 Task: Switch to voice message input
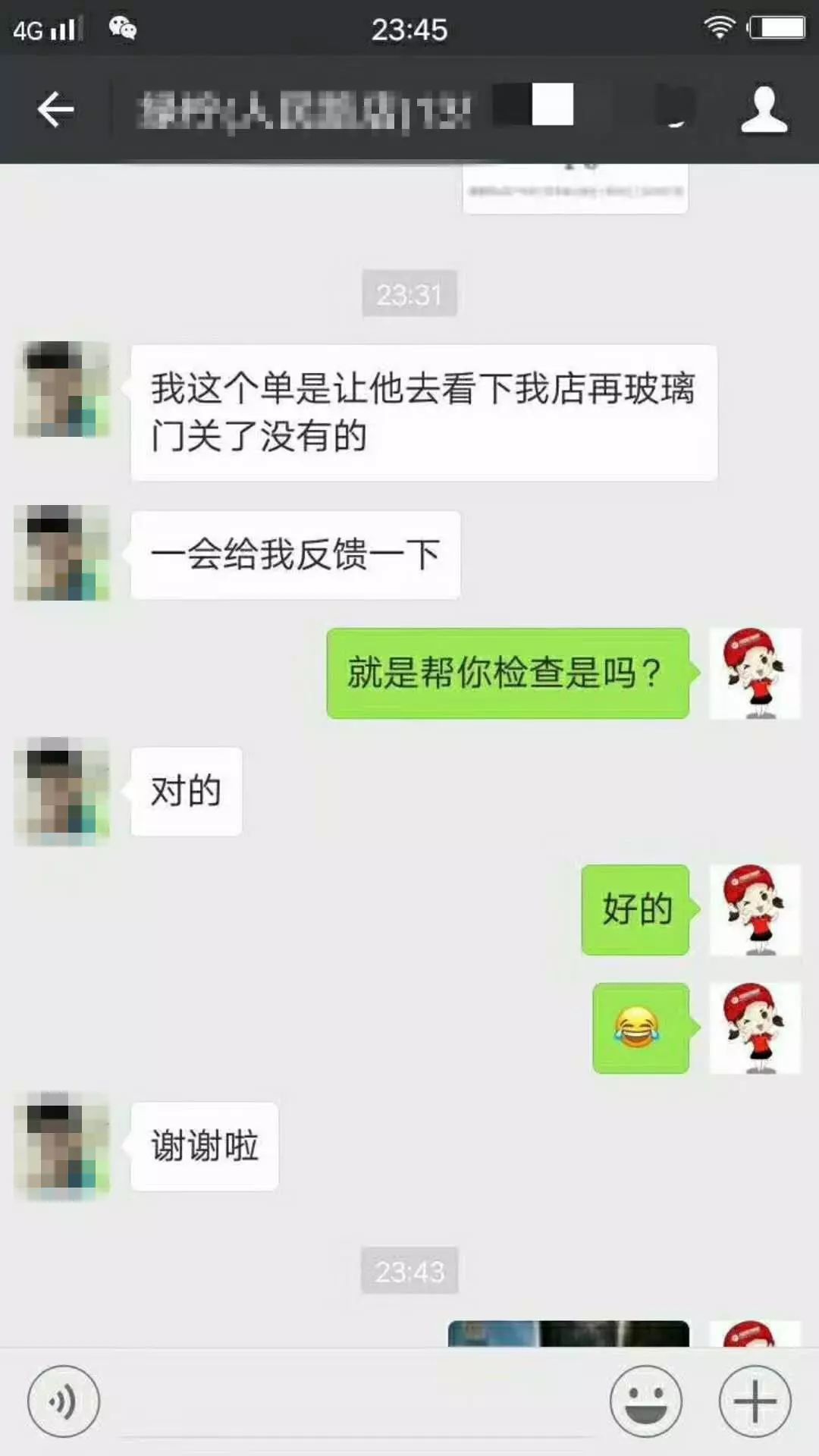click(x=63, y=1401)
